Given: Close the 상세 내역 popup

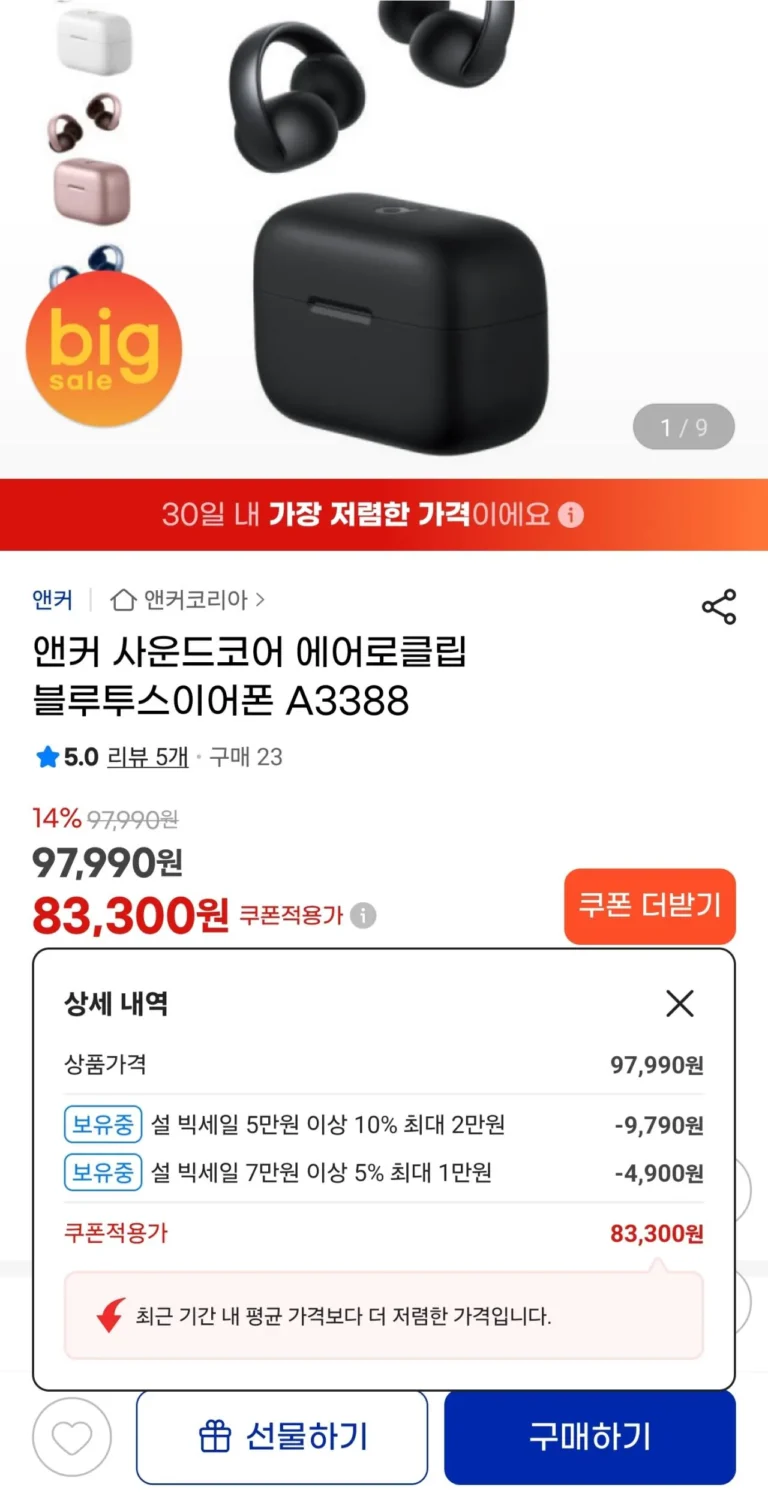Looking at the screenshot, I should click(679, 1004).
